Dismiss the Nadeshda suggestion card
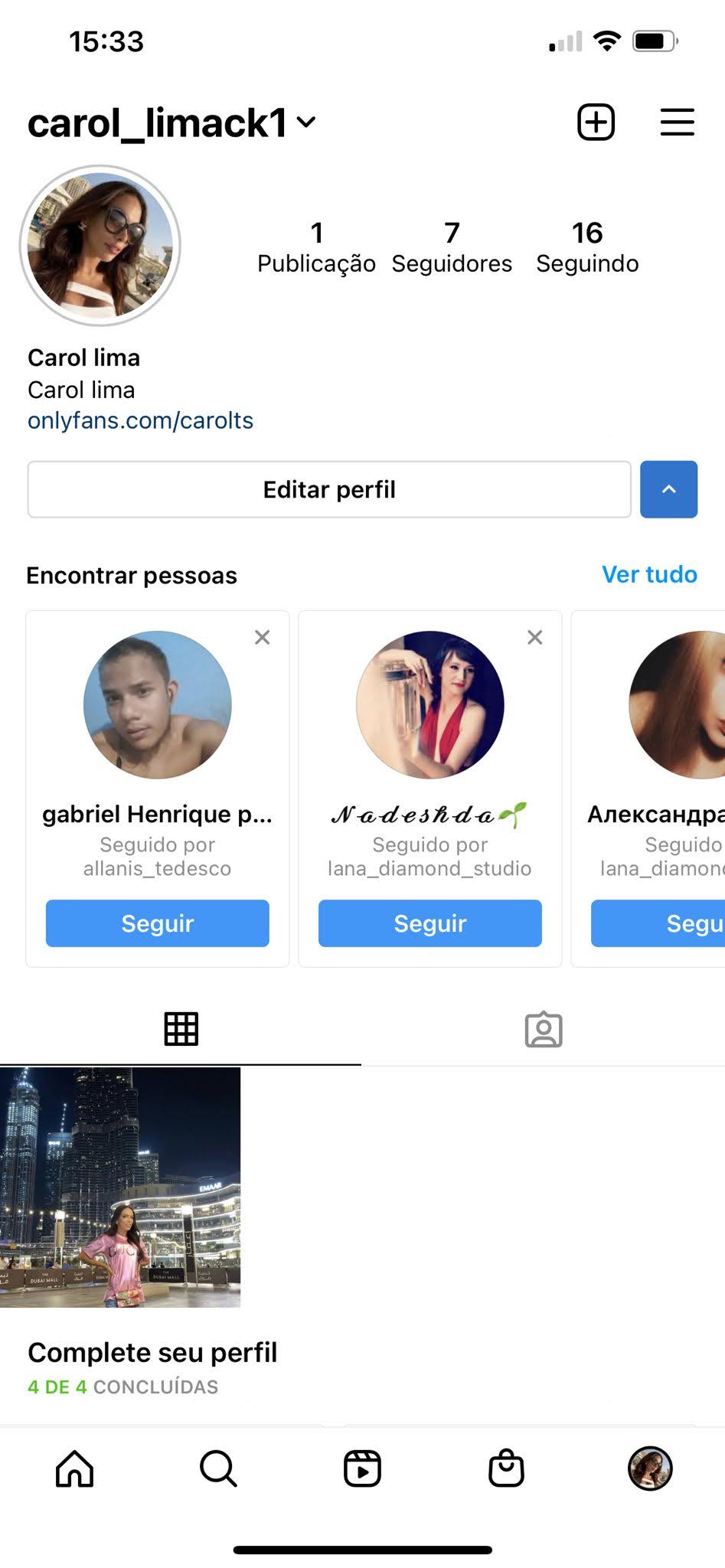725x1568 pixels. click(x=534, y=637)
